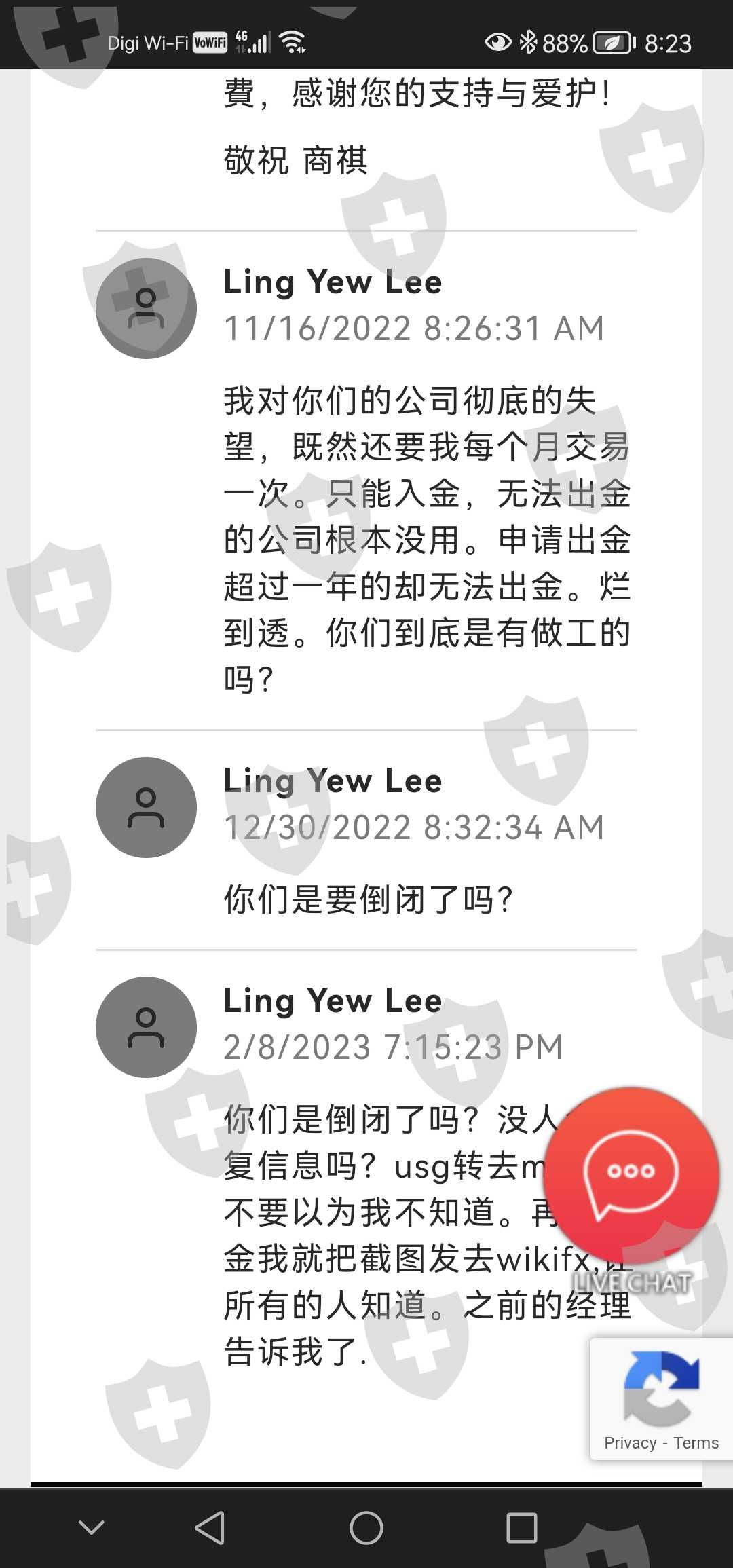This screenshot has height=1568, width=733.
Task: Open the reCAPTCHA Privacy link
Action: click(630, 1442)
